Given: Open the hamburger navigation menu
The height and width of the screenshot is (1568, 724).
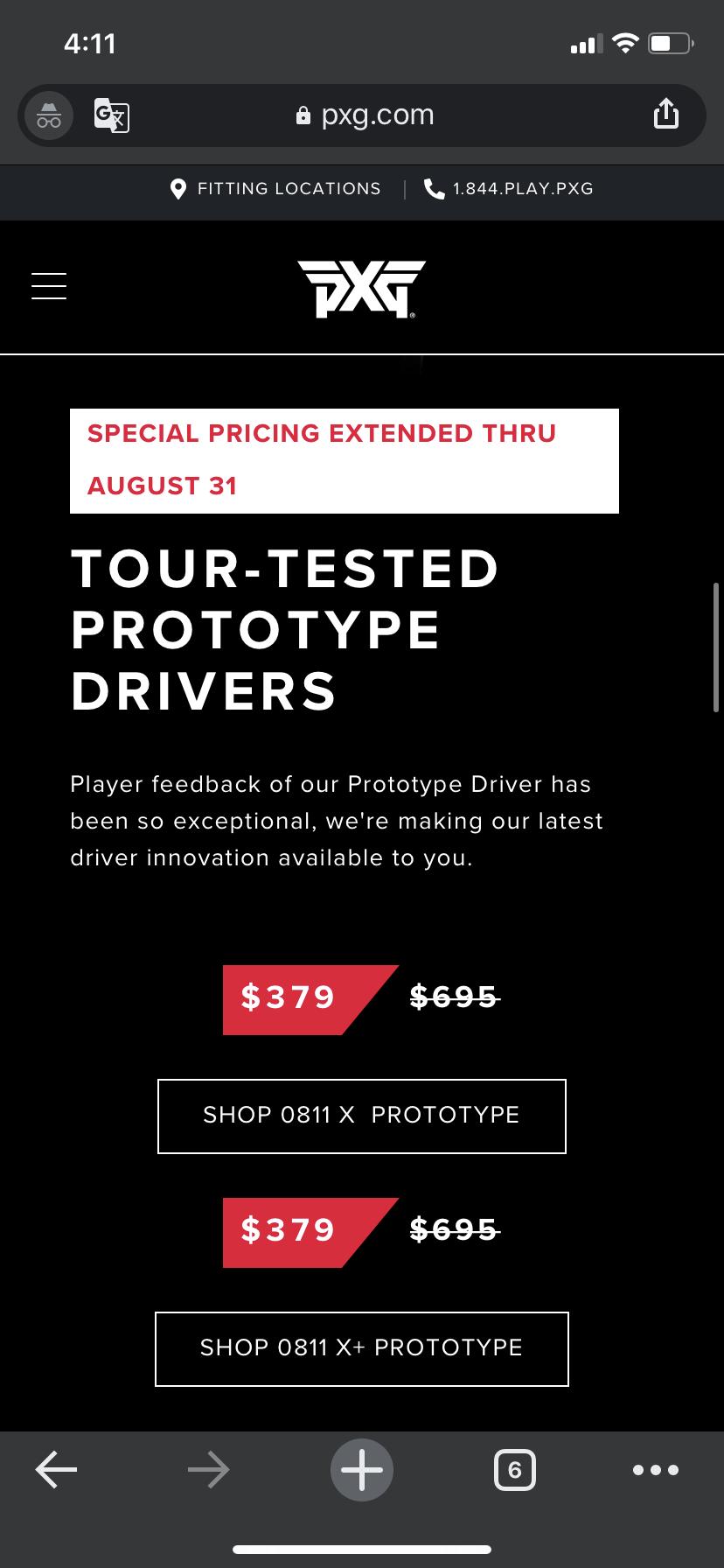Looking at the screenshot, I should coord(49,286).
